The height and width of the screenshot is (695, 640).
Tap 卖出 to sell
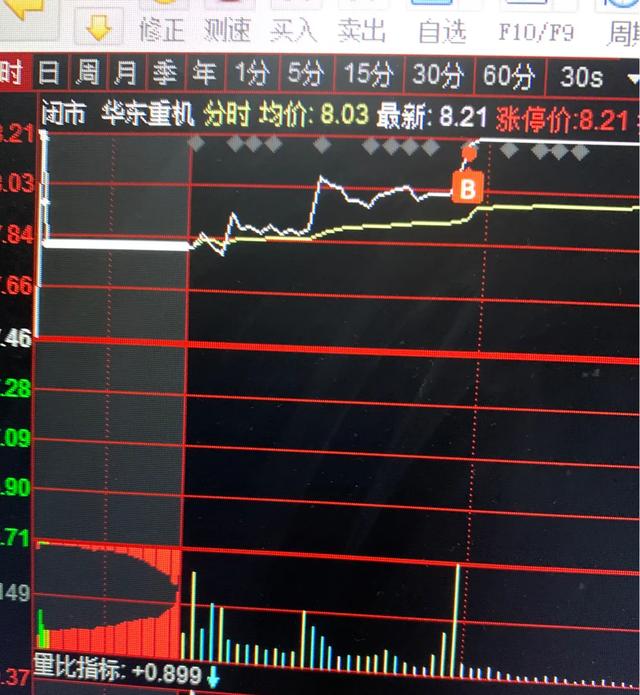point(361,30)
